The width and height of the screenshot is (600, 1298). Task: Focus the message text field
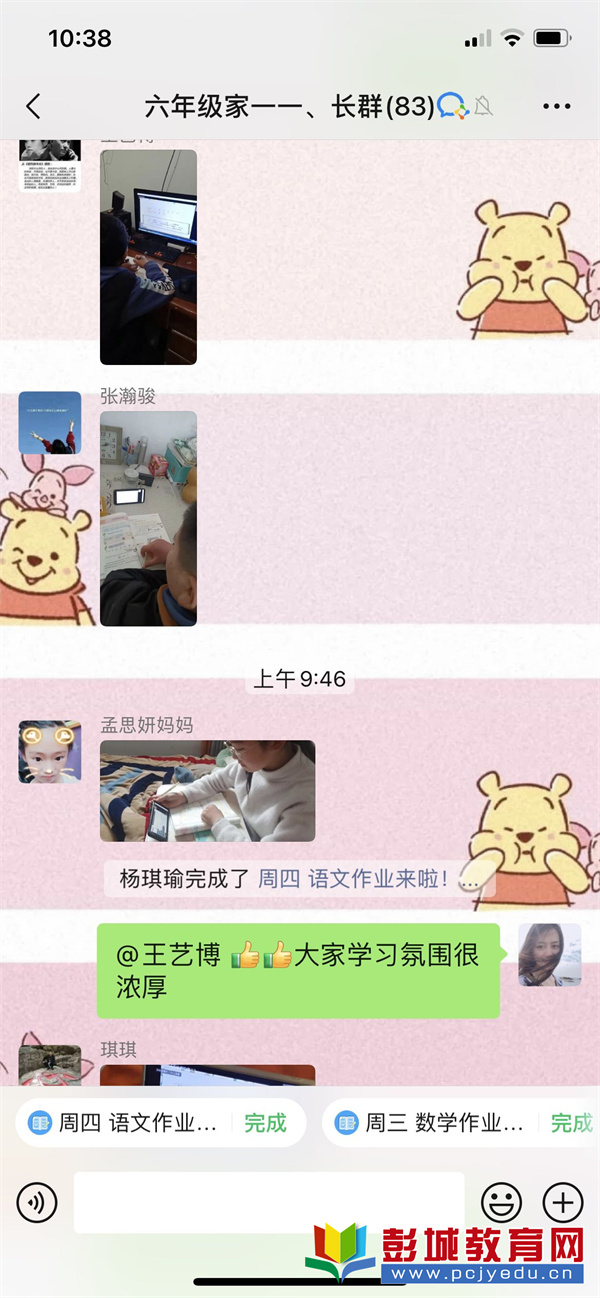[268, 1201]
